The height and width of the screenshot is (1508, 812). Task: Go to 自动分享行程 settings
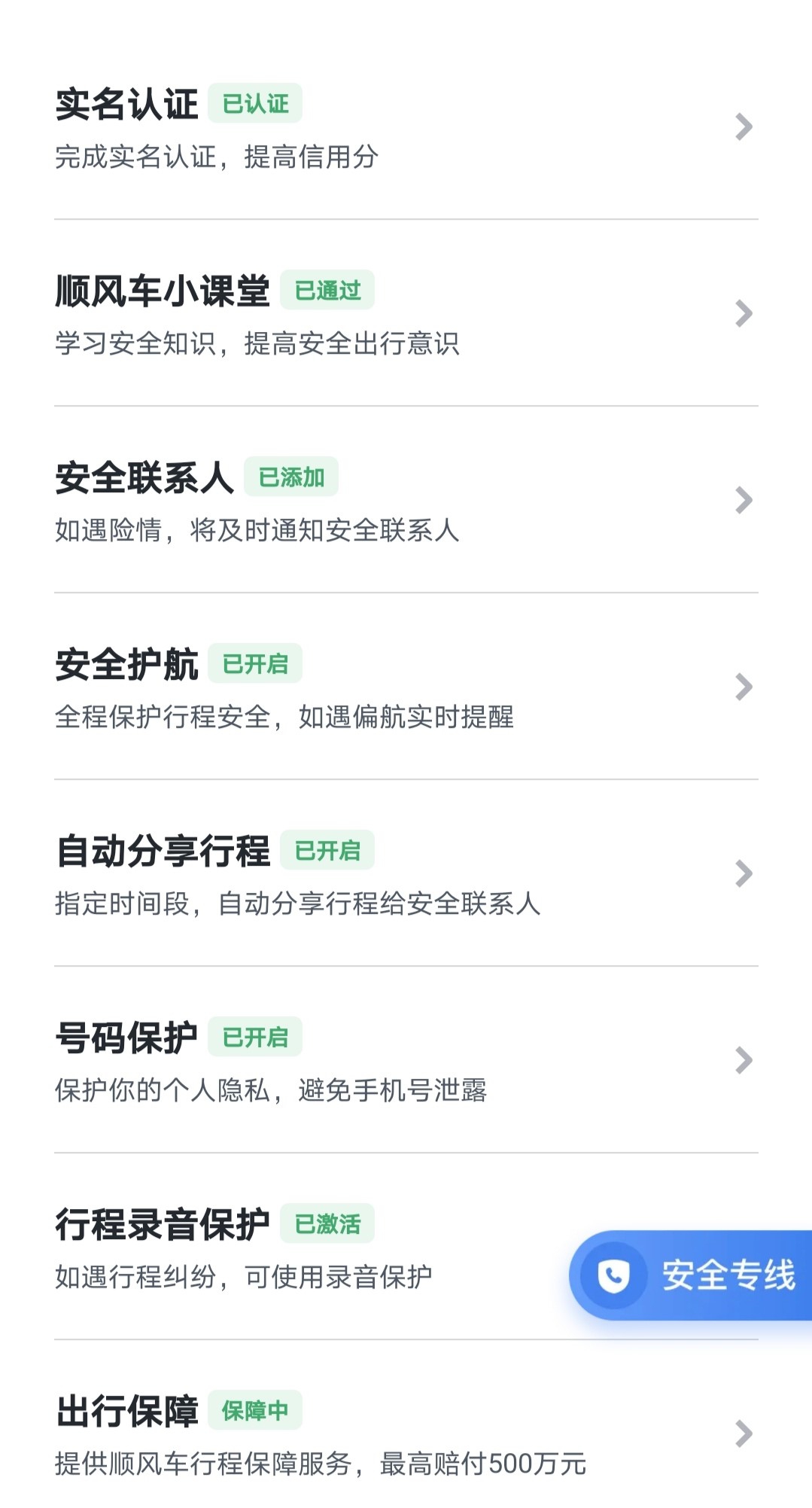click(406, 873)
